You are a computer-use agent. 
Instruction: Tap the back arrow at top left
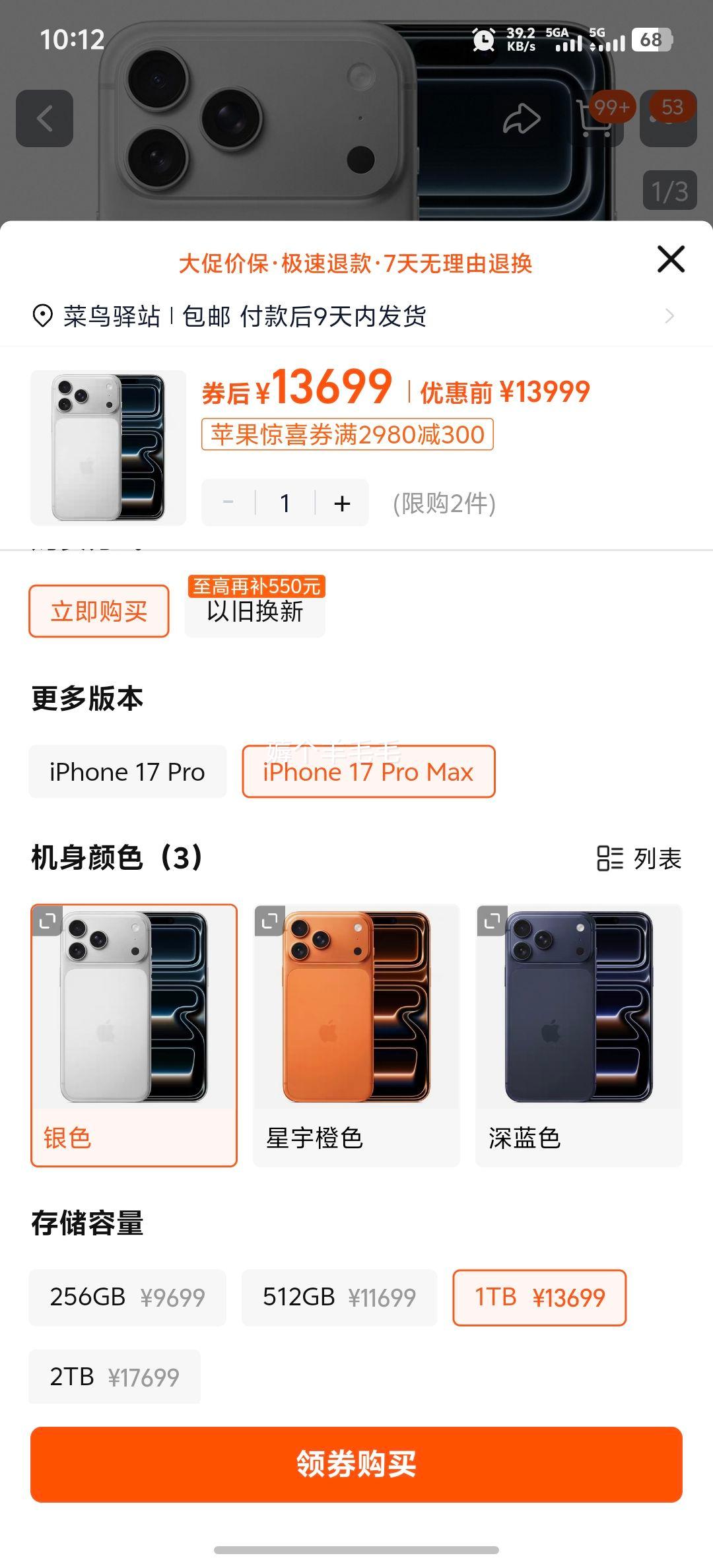[44, 117]
